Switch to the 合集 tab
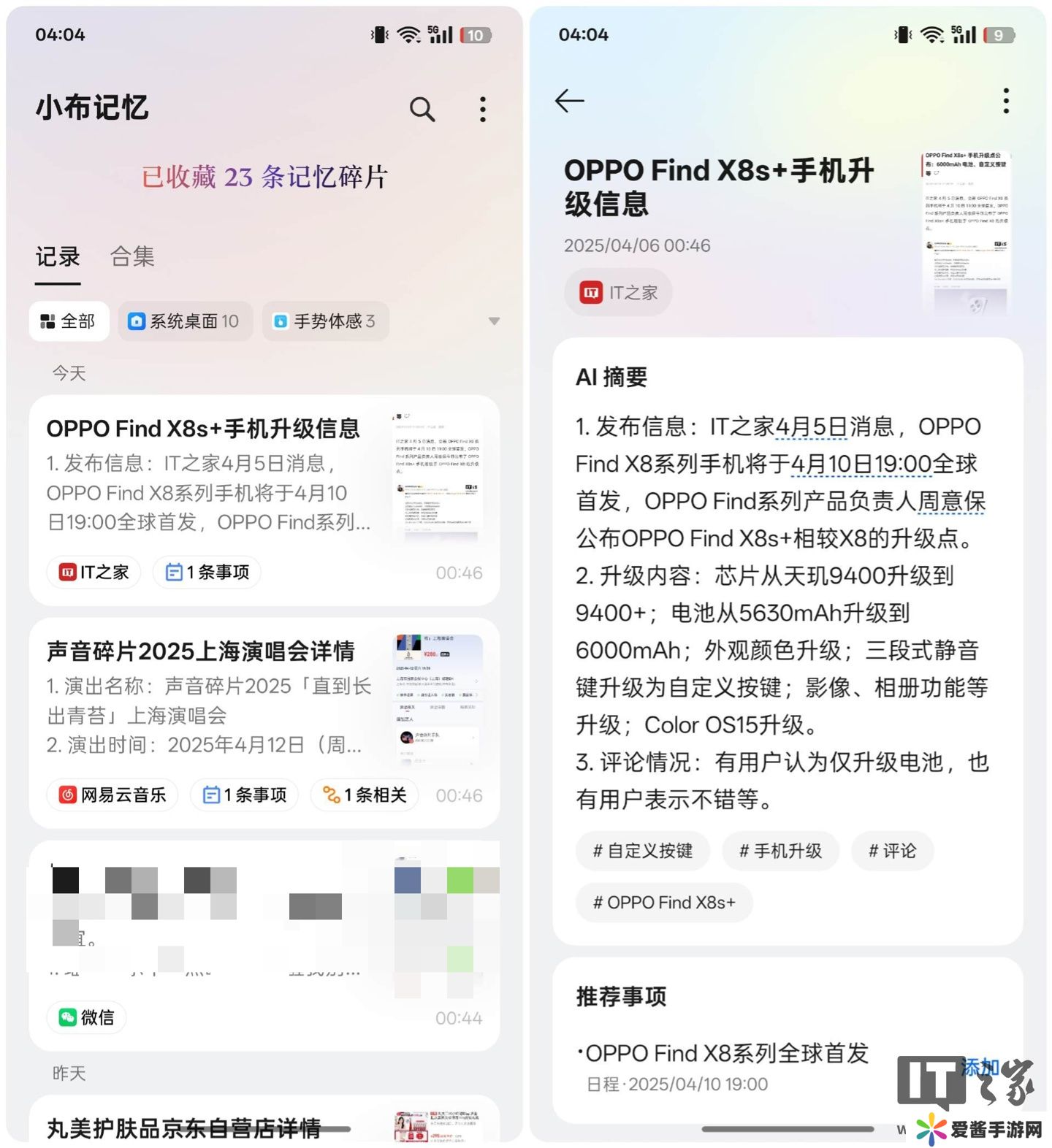The height and width of the screenshot is (1148, 1052). pos(132,256)
